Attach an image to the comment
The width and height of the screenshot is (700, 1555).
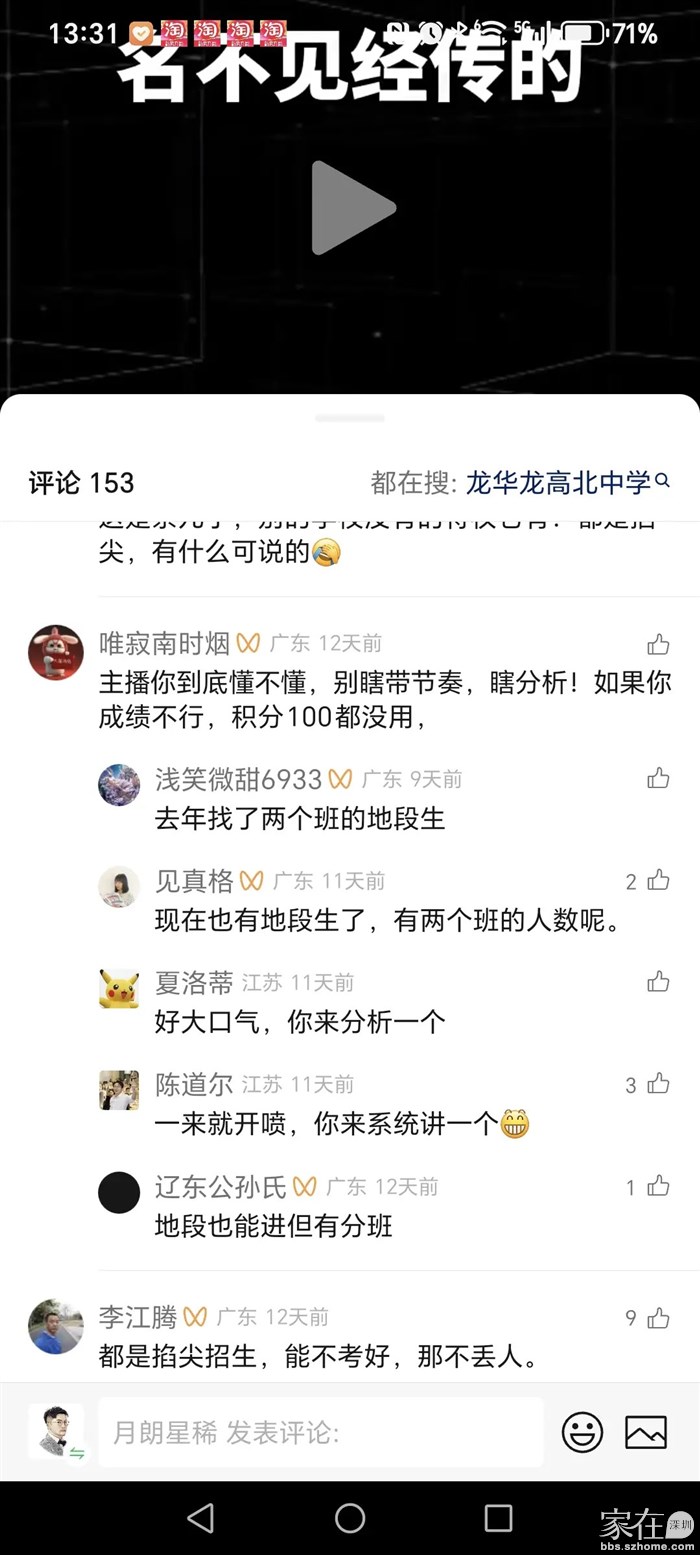coord(646,1432)
